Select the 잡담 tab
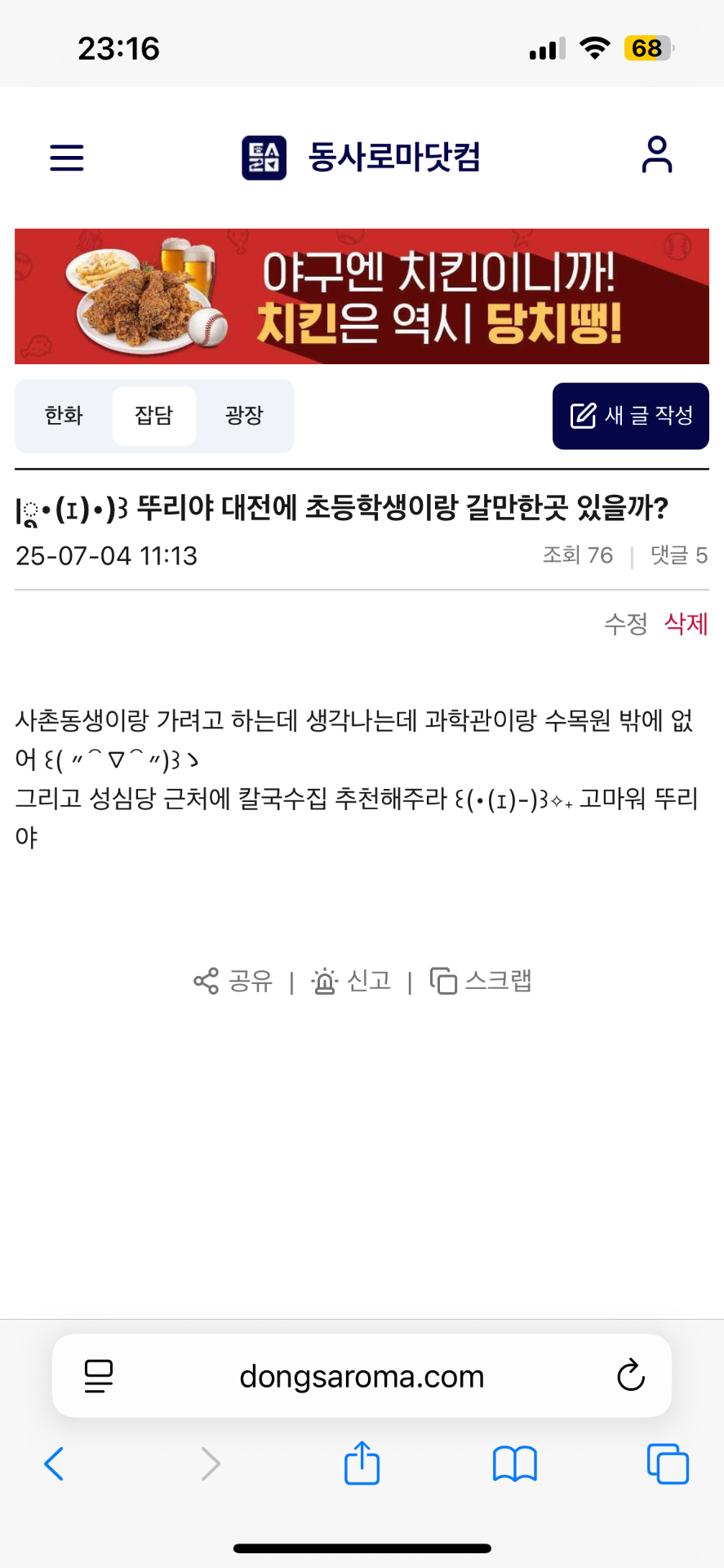724x1568 pixels. point(153,416)
